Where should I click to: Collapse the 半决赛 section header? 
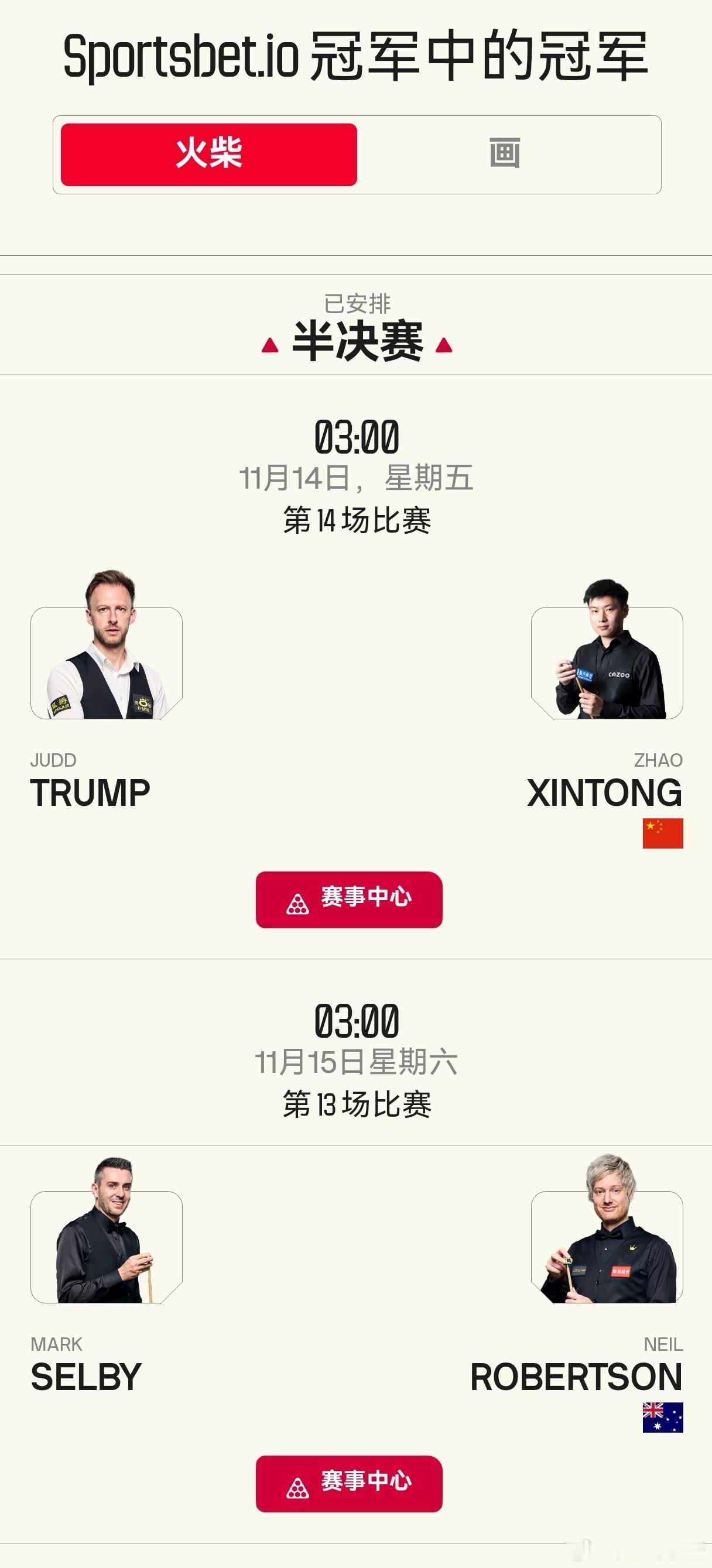click(x=357, y=342)
